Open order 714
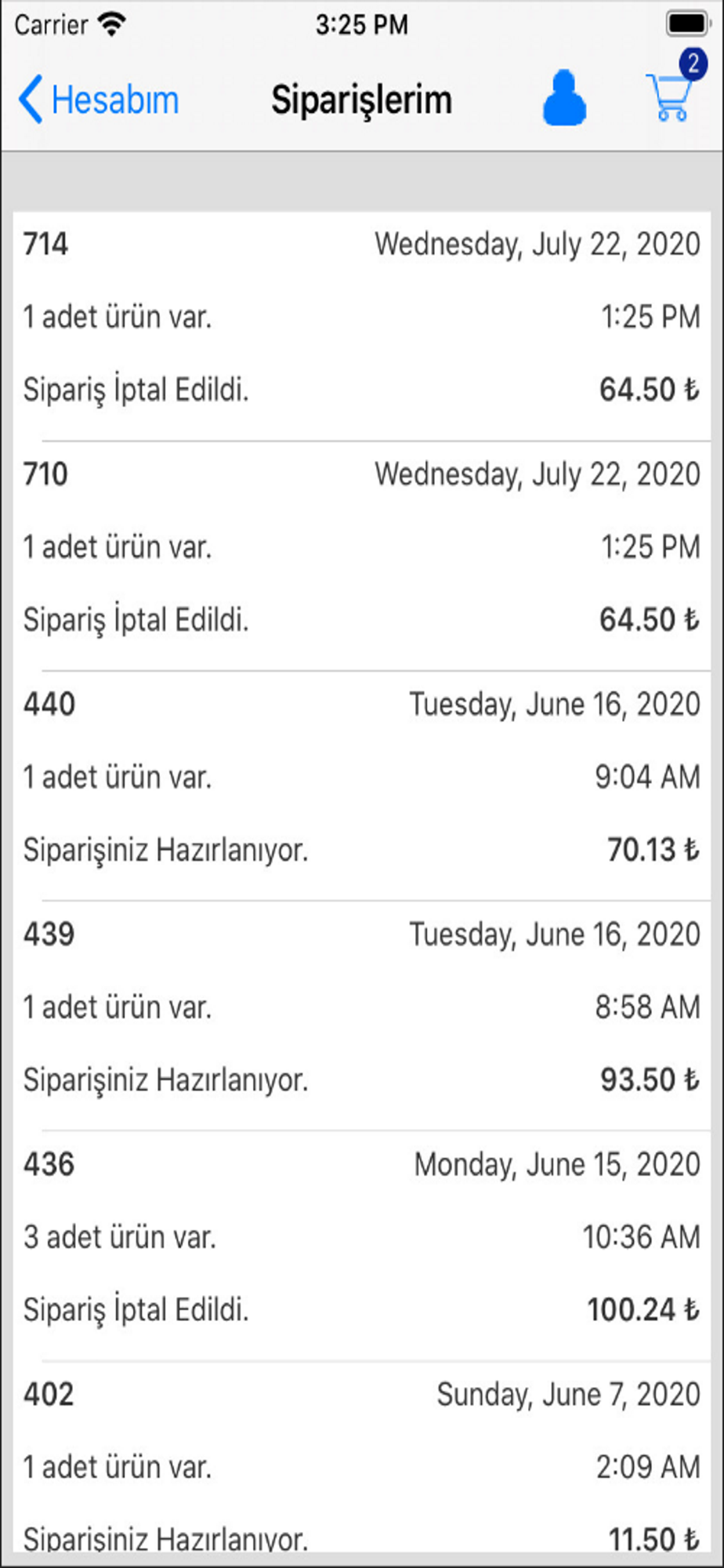The image size is (724, 1568). 361,326
